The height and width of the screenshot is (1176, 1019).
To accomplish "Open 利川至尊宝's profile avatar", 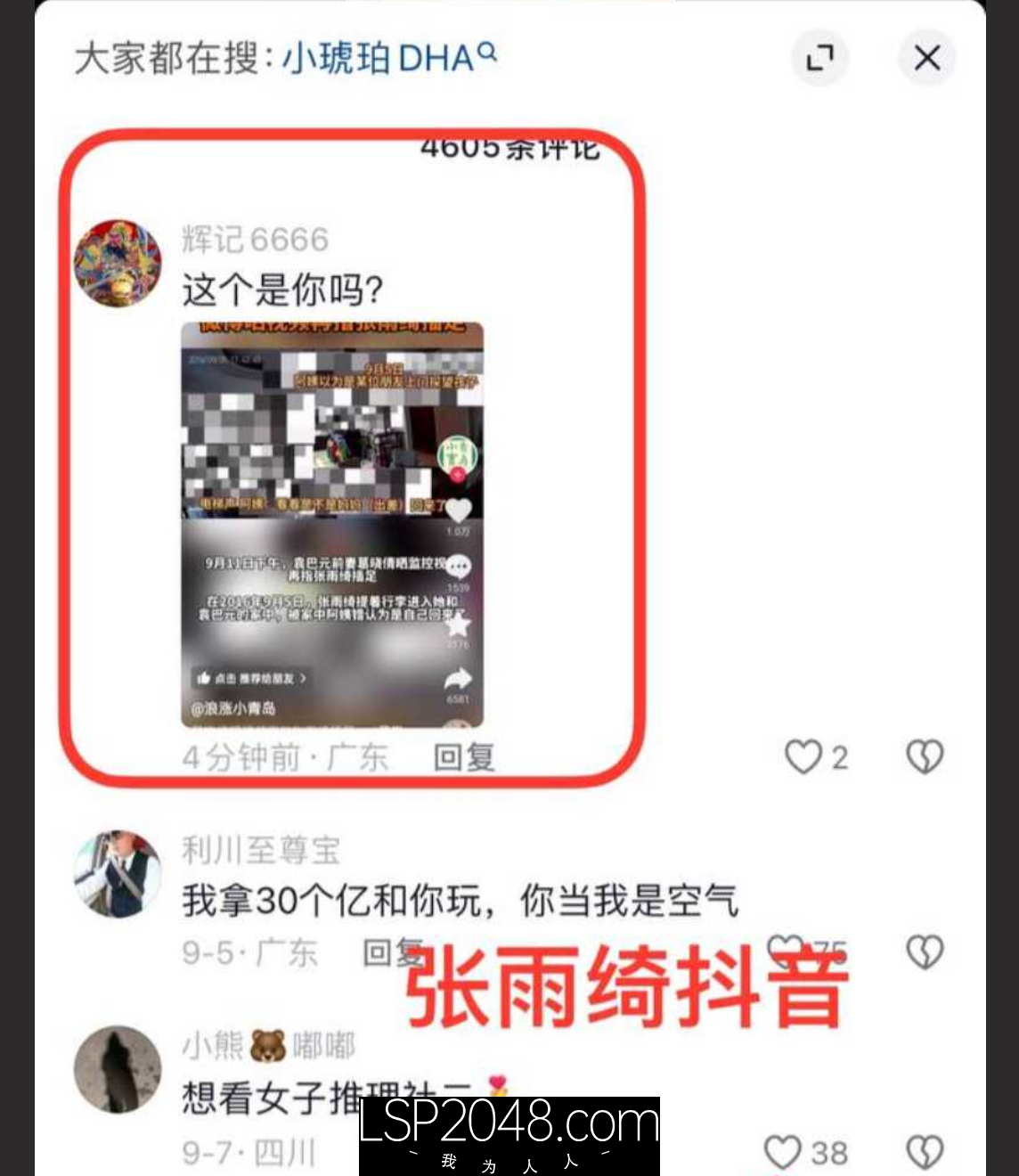I will [x=118, y=874].
